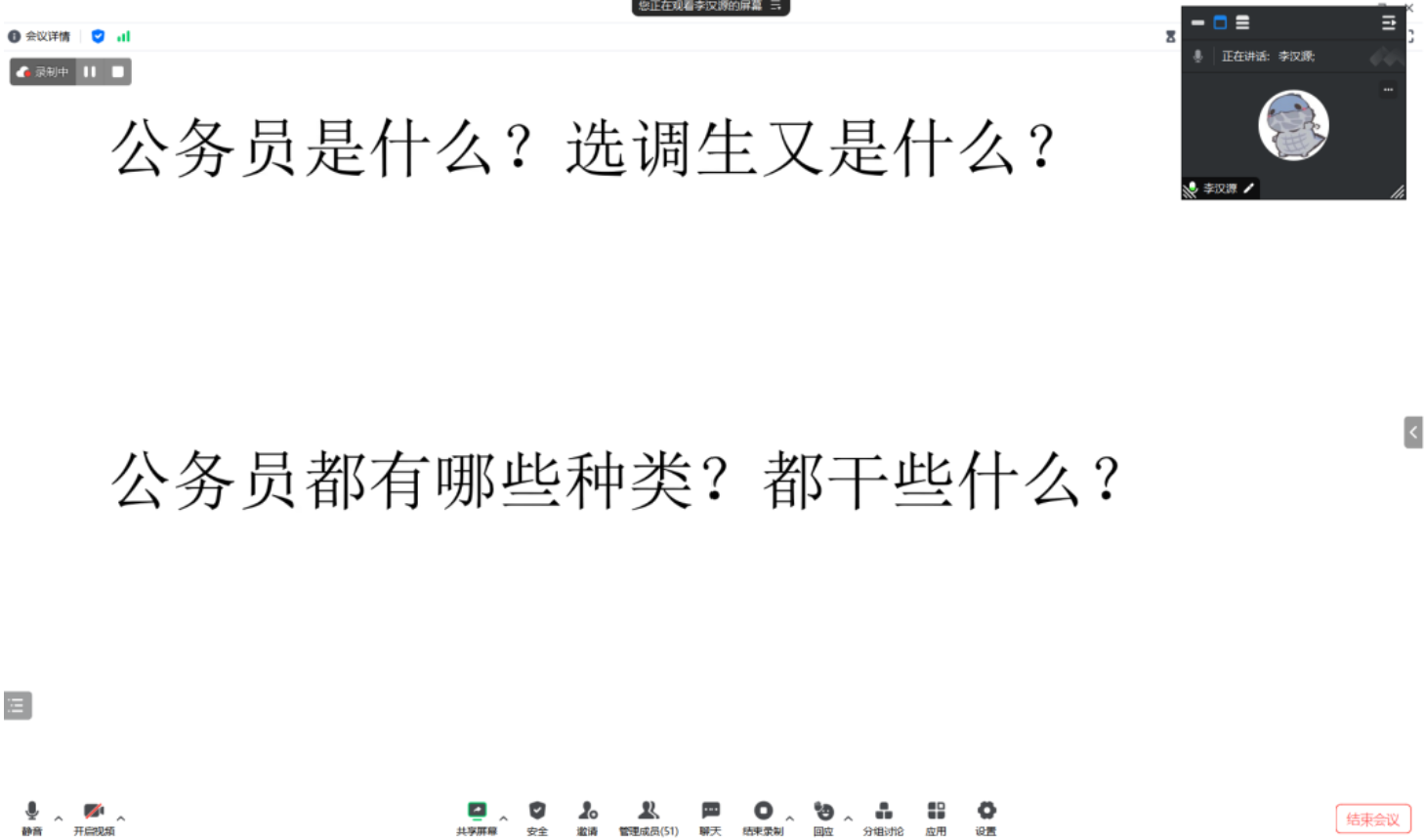Tap 邀请 to invite participants
Viewport: 1425px width, 840px height.
(587, 817)
